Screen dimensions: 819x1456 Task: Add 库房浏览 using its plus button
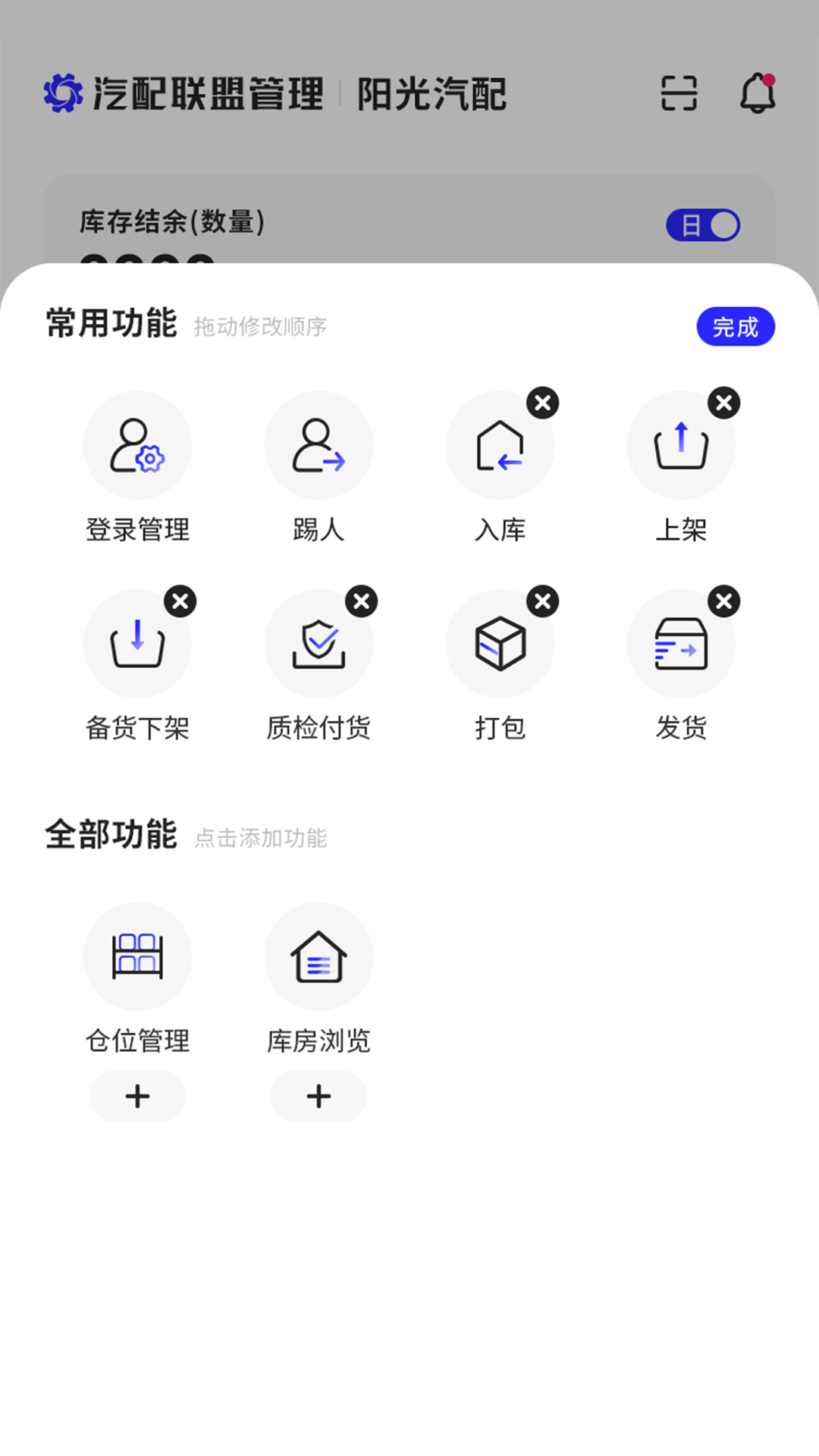click(x=318, y=1095)
